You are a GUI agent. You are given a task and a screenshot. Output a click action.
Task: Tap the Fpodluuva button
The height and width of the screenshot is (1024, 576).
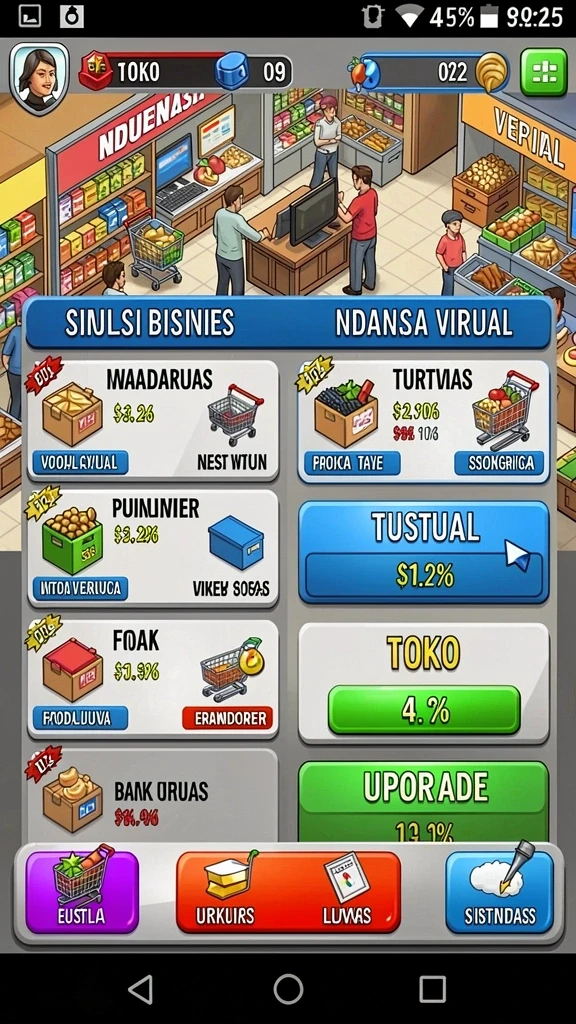point(80,718)
